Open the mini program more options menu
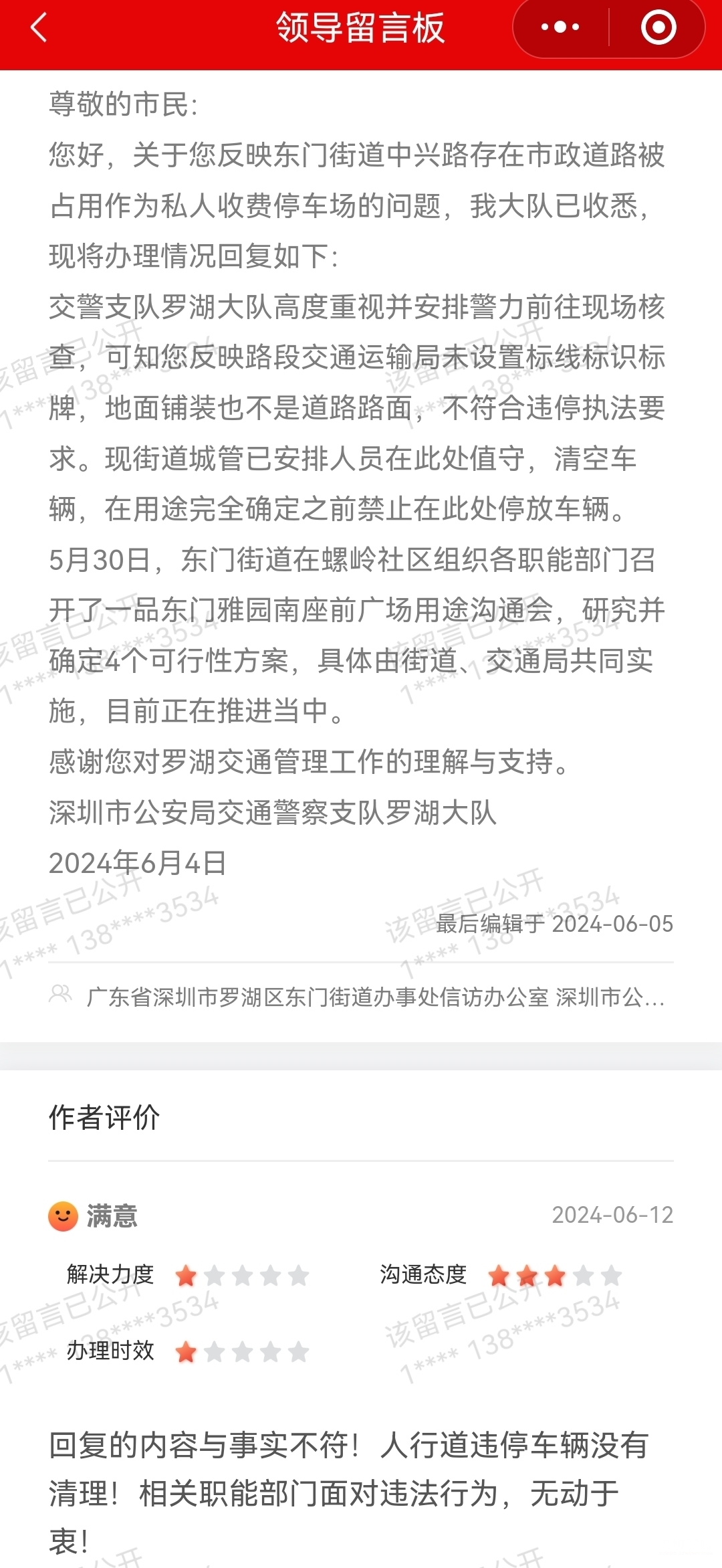The height and width of the screenshot is (1568, 722). pos(560,28)
